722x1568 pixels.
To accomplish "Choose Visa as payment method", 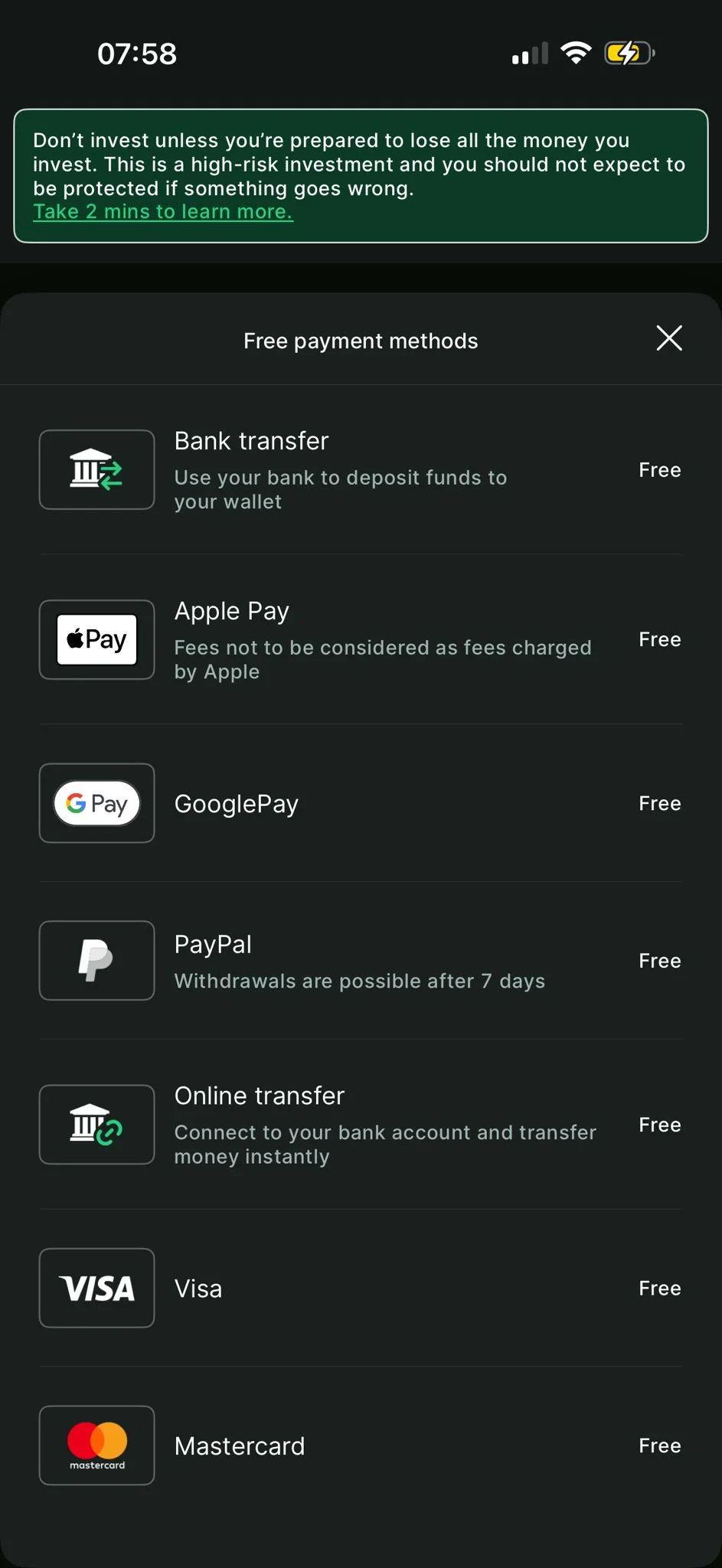I will (360, 1288).
